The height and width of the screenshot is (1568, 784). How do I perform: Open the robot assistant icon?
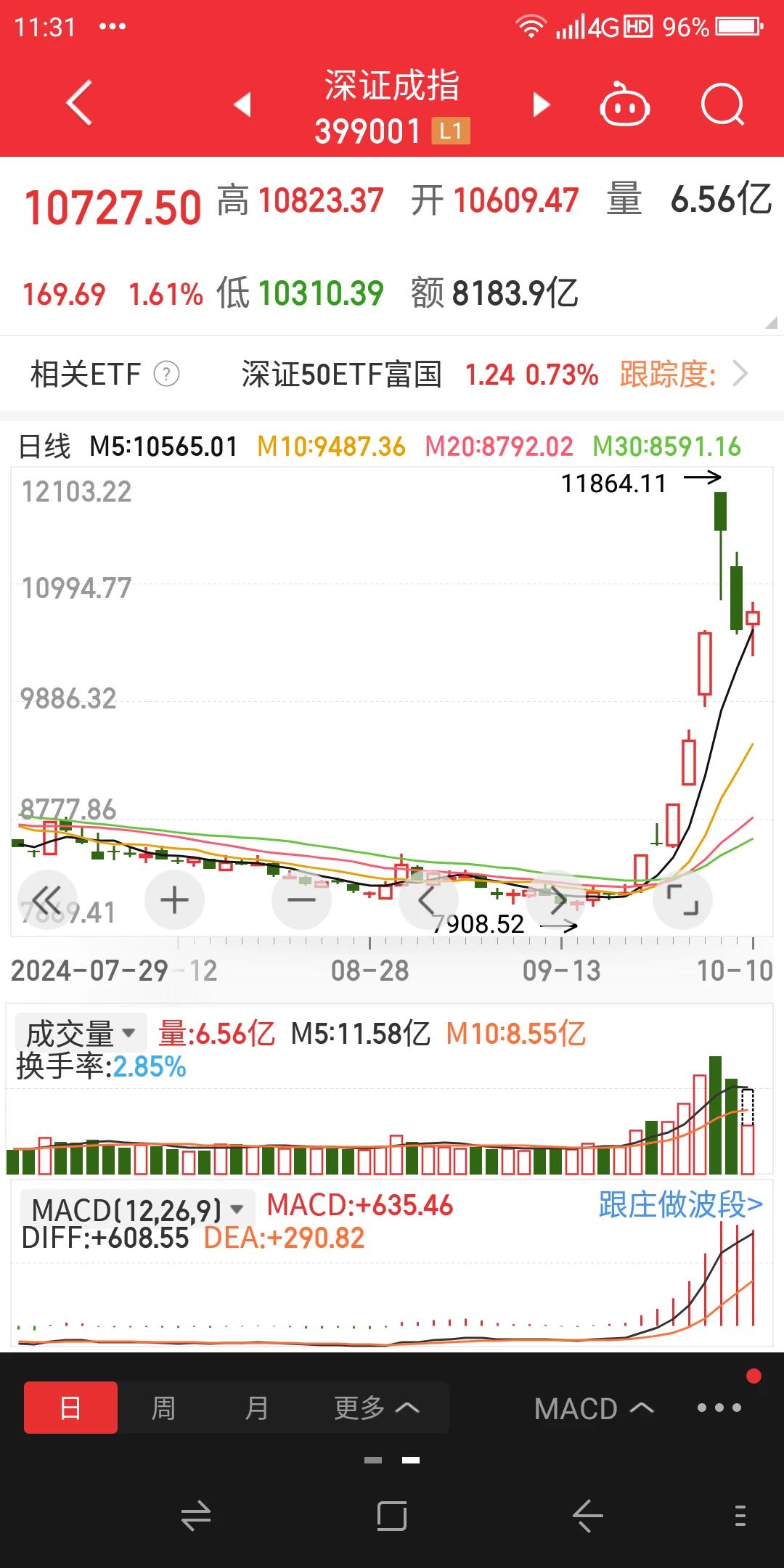(x=624, y=105)
